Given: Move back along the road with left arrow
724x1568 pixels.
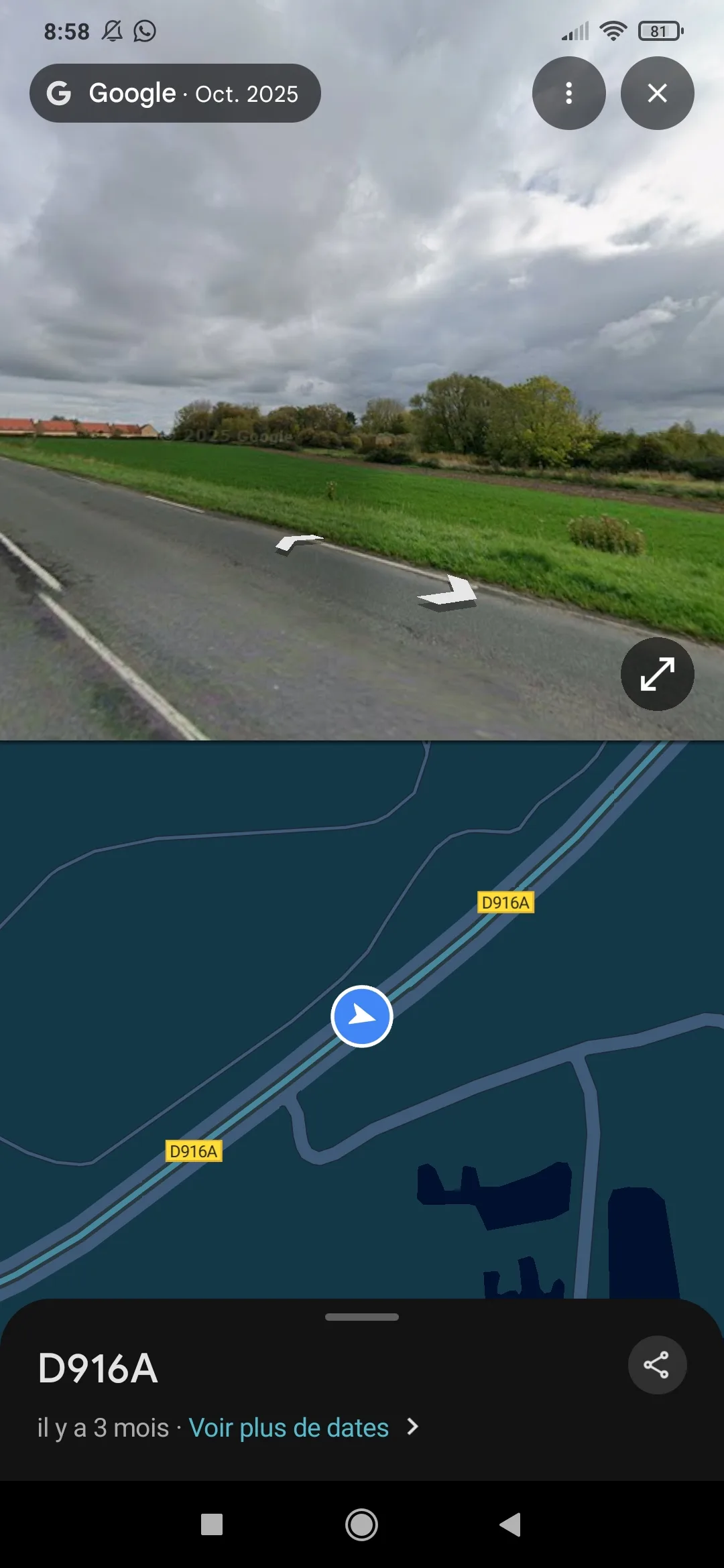Looking at the screenshot, I should (298, 543).
